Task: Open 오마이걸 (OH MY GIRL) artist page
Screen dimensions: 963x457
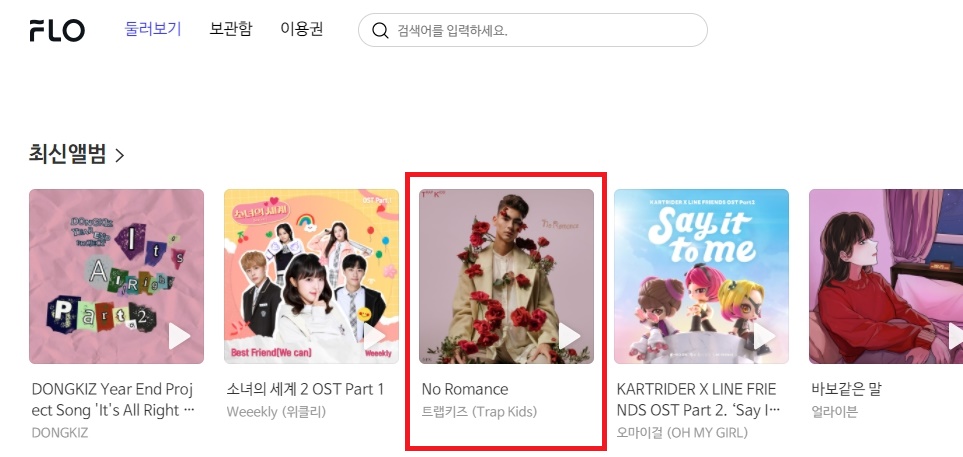Action: (682, 432)
